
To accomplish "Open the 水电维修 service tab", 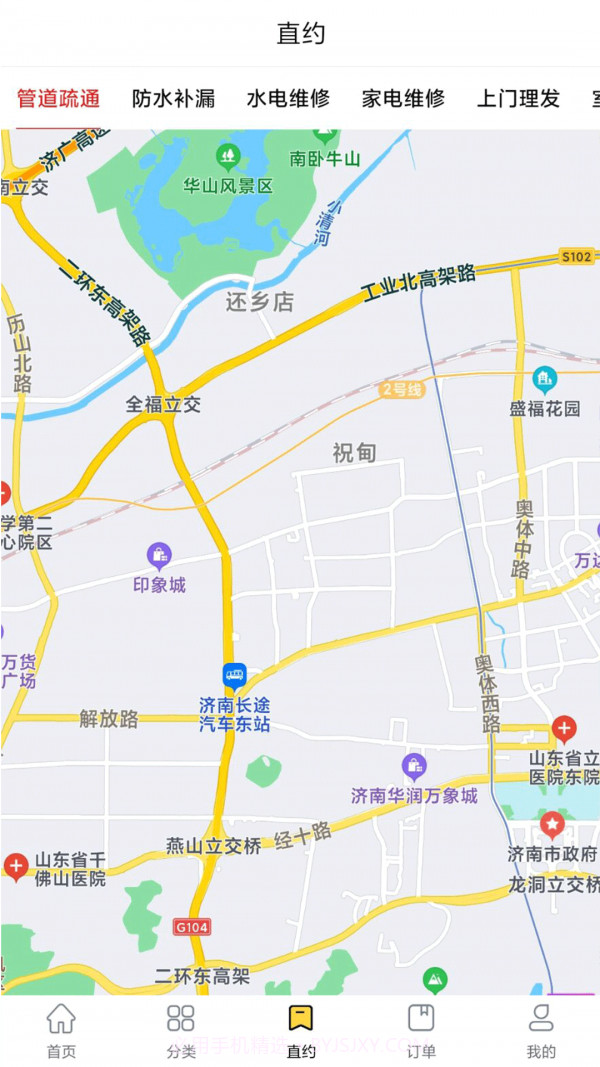I will coord(288,99).
